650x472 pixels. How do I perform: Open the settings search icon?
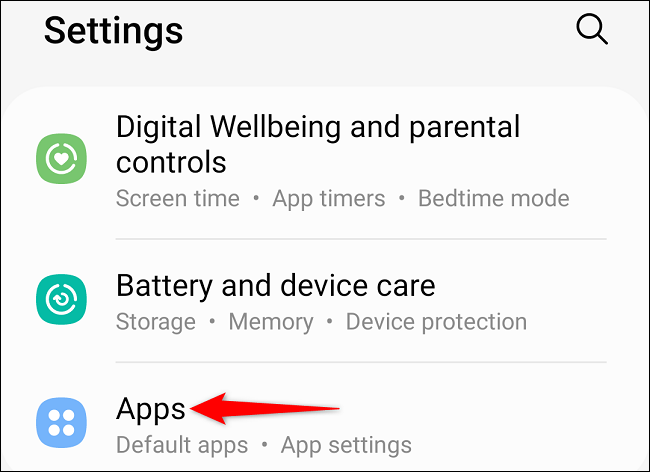click(592, 31)
